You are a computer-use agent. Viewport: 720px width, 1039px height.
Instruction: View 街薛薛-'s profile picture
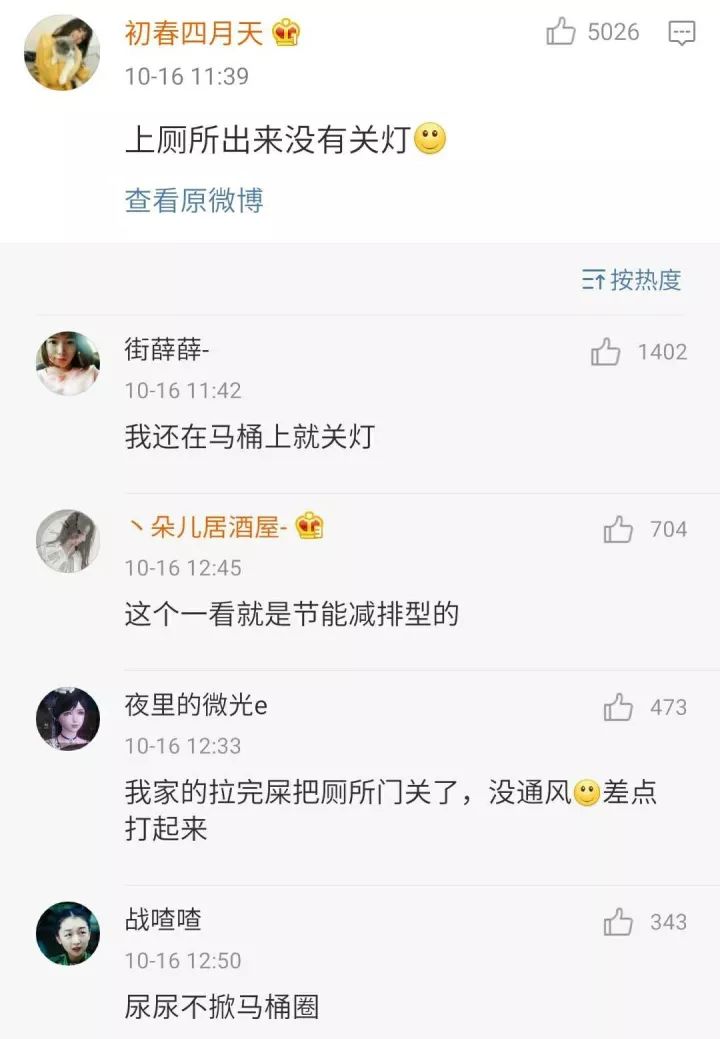[68, 364]
